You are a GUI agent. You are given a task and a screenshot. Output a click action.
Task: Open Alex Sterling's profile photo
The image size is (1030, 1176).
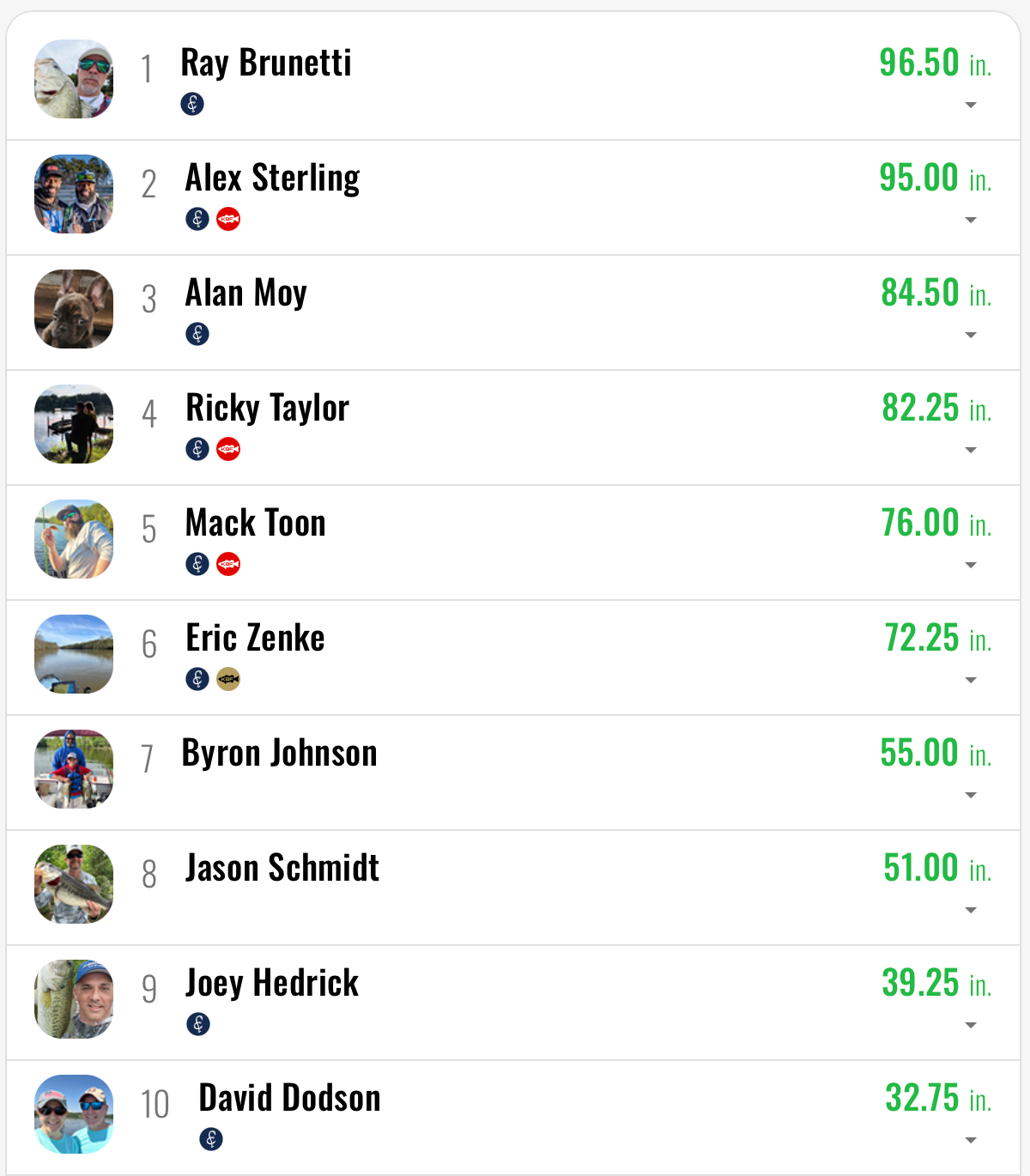[x=74, y=194]
